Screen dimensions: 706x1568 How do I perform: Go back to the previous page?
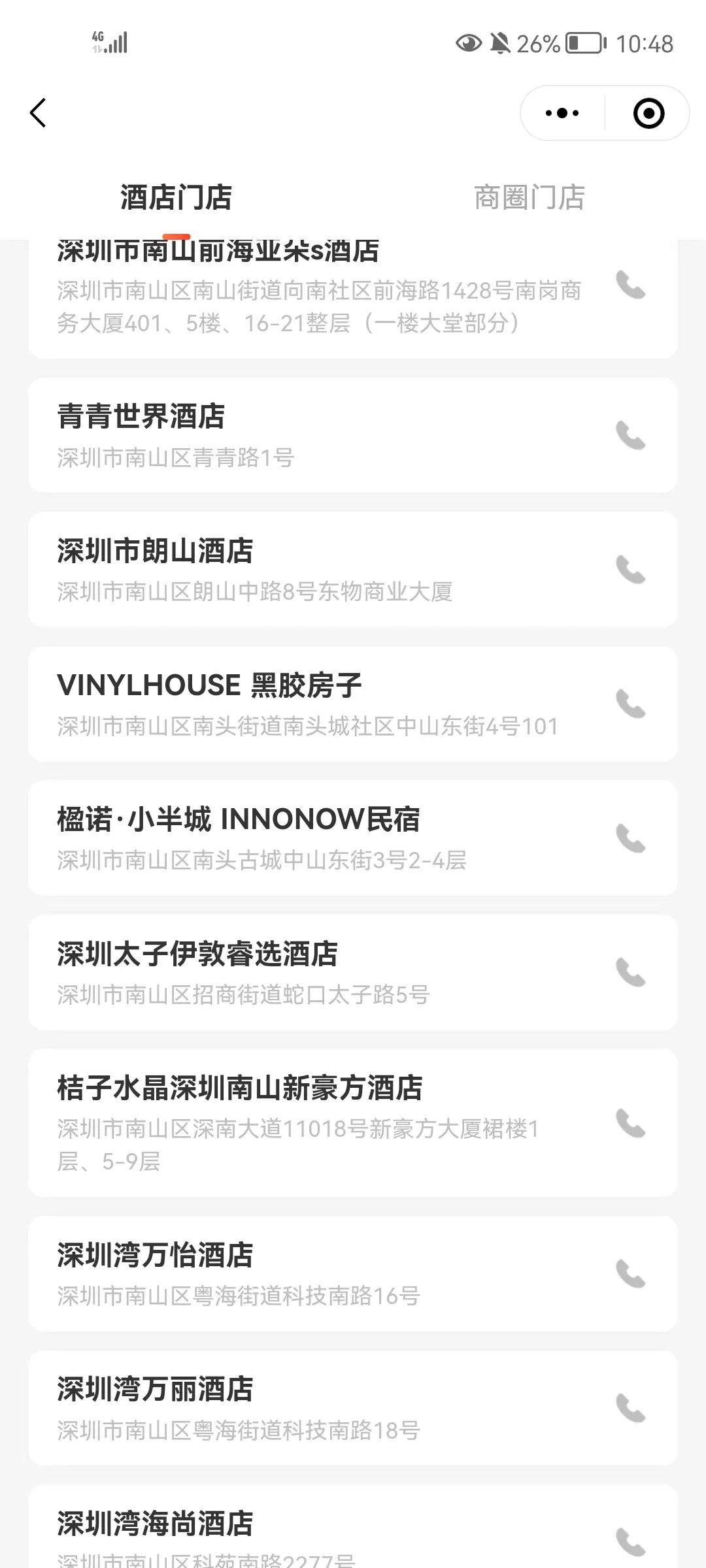(38, 113)
